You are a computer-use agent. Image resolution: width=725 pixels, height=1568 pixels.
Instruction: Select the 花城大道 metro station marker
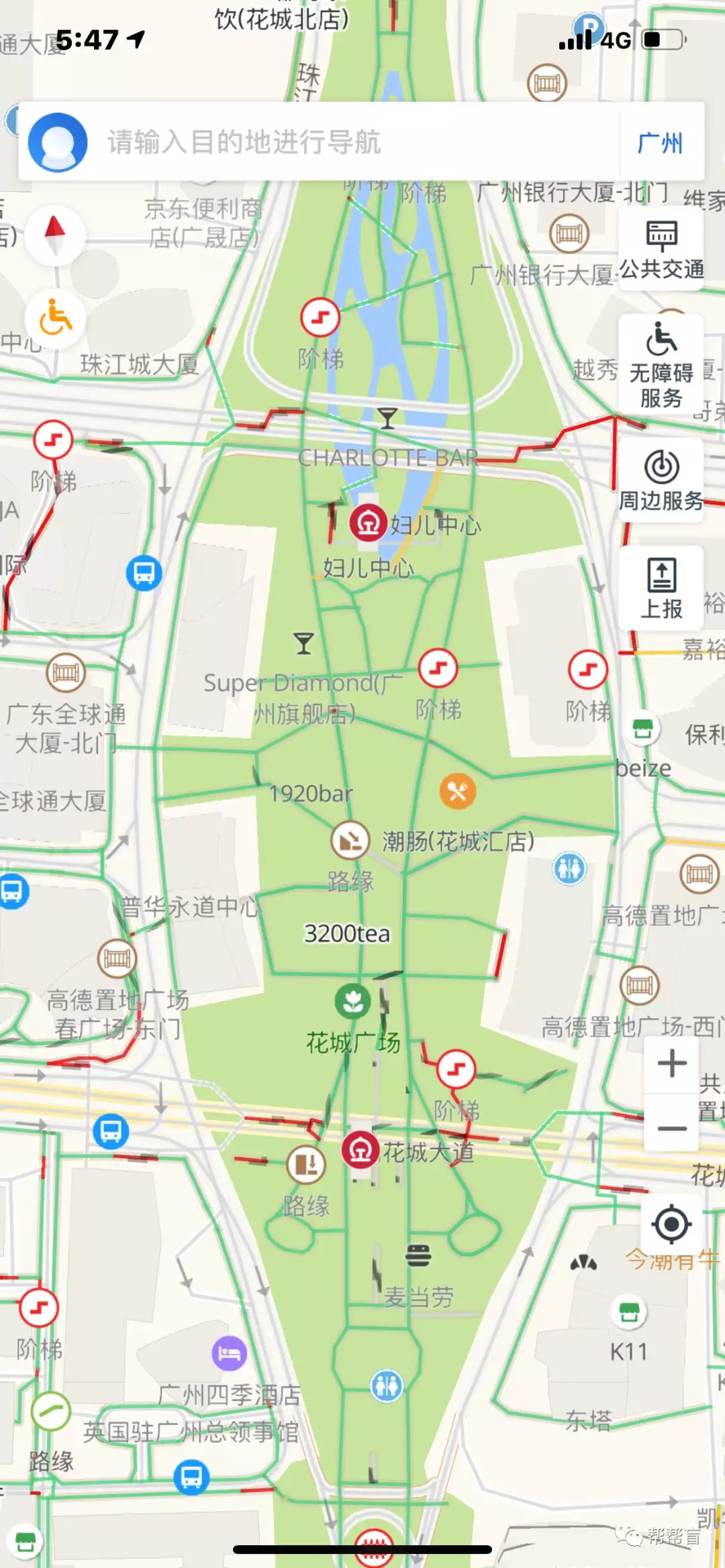click(360, 1150)
